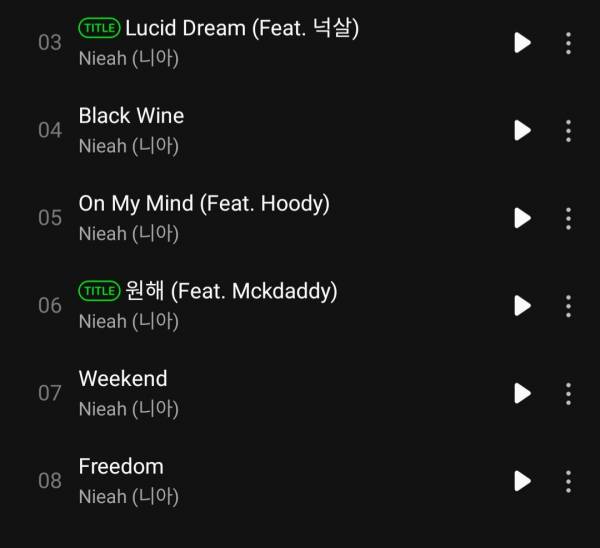The image size is (600, 548).
Task: Play the track Weekend
Action: point(522,393)
